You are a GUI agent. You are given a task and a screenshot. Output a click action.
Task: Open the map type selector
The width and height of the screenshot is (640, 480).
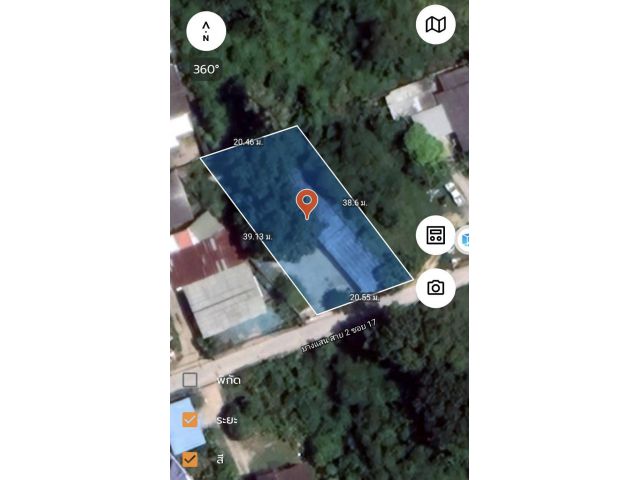coord(435,25)
